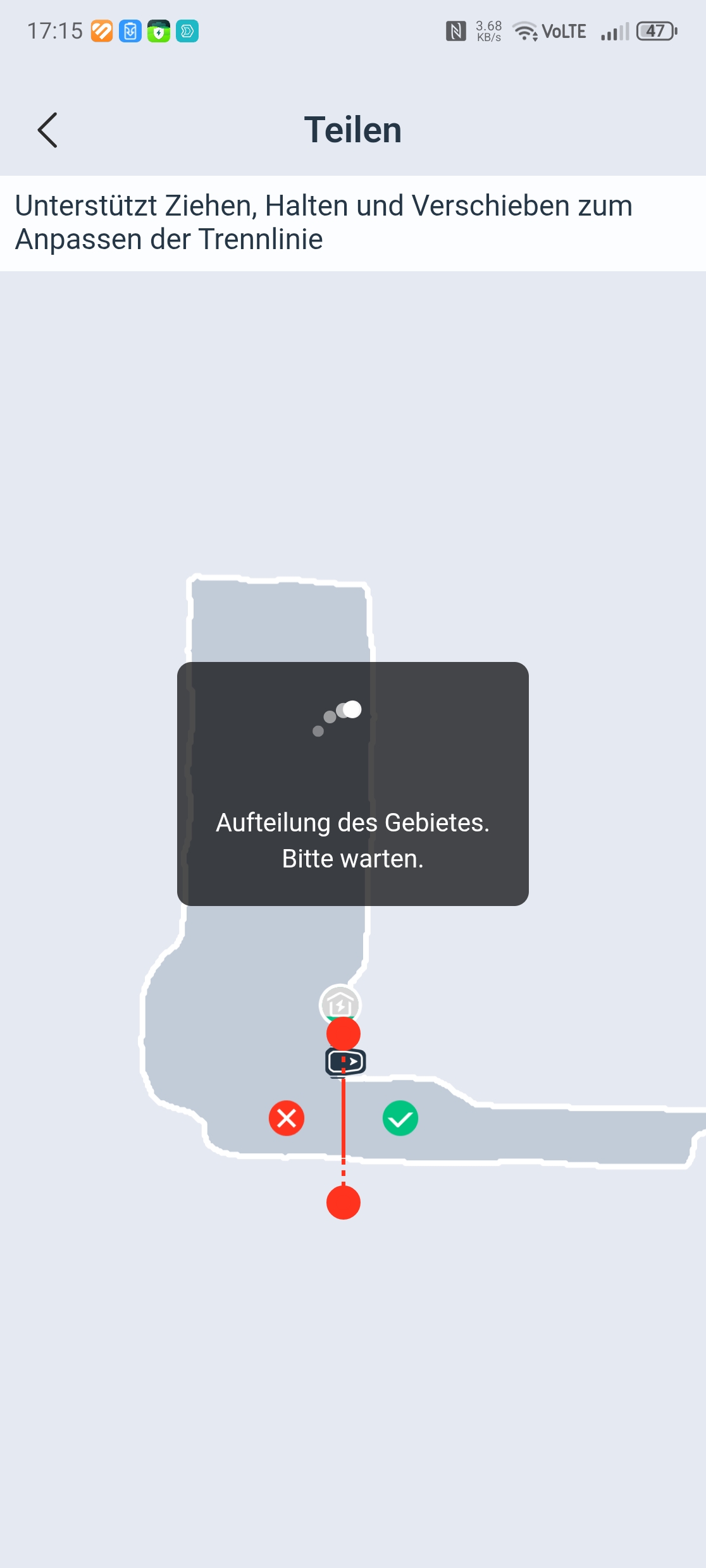Confirm the split with the green checkmark
This screenshot has width=706, height=1568.
[400, 1118]
